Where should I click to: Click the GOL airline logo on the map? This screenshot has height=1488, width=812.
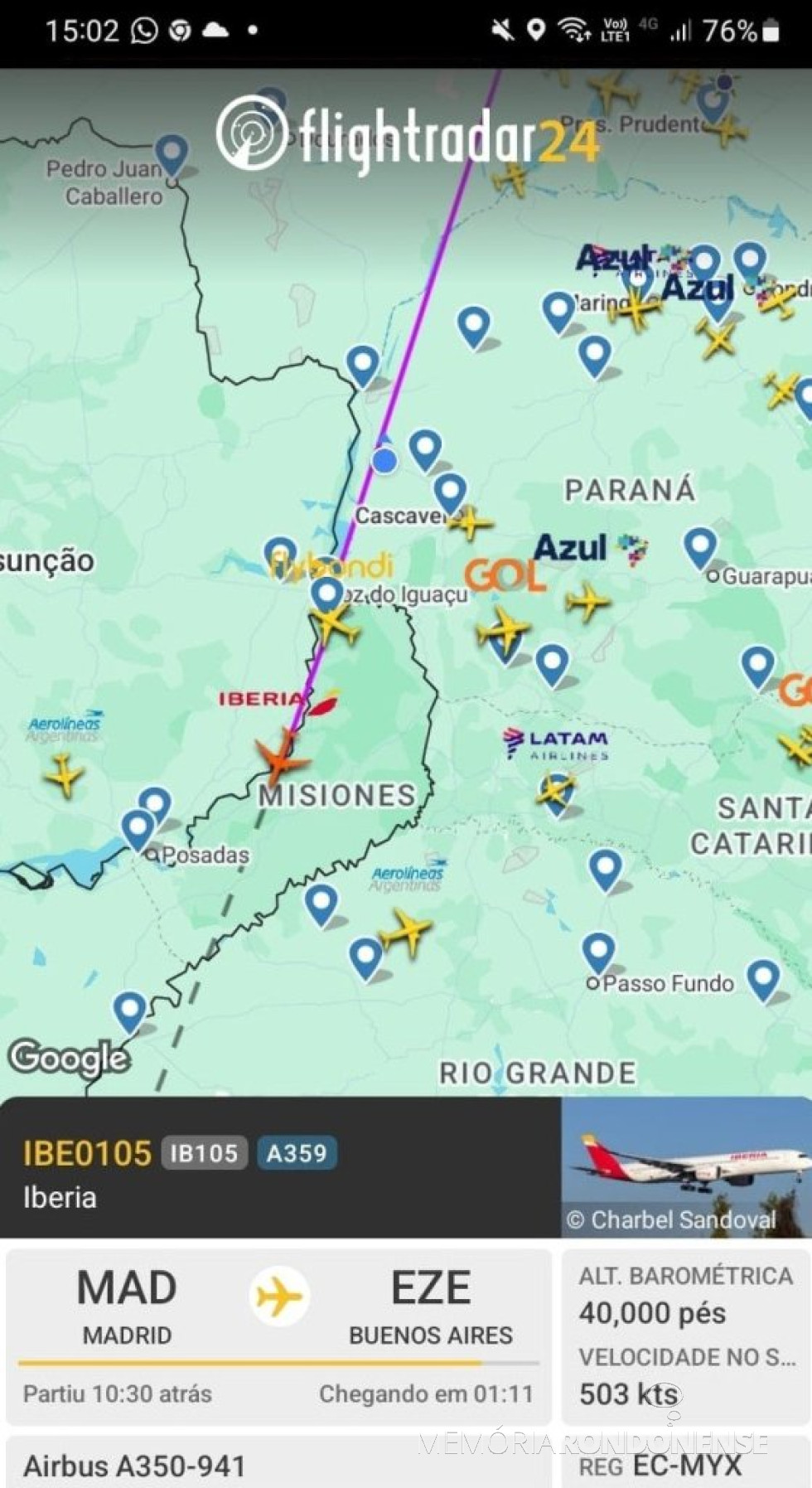coord(504,574)
